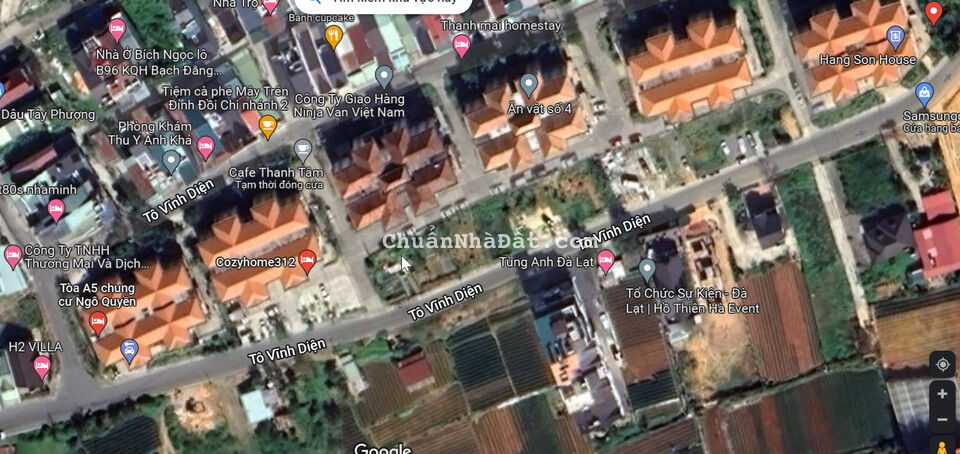This screenshot has height=454, width=960.
Task: Zoom in on the map
Action: coord(941,394)
